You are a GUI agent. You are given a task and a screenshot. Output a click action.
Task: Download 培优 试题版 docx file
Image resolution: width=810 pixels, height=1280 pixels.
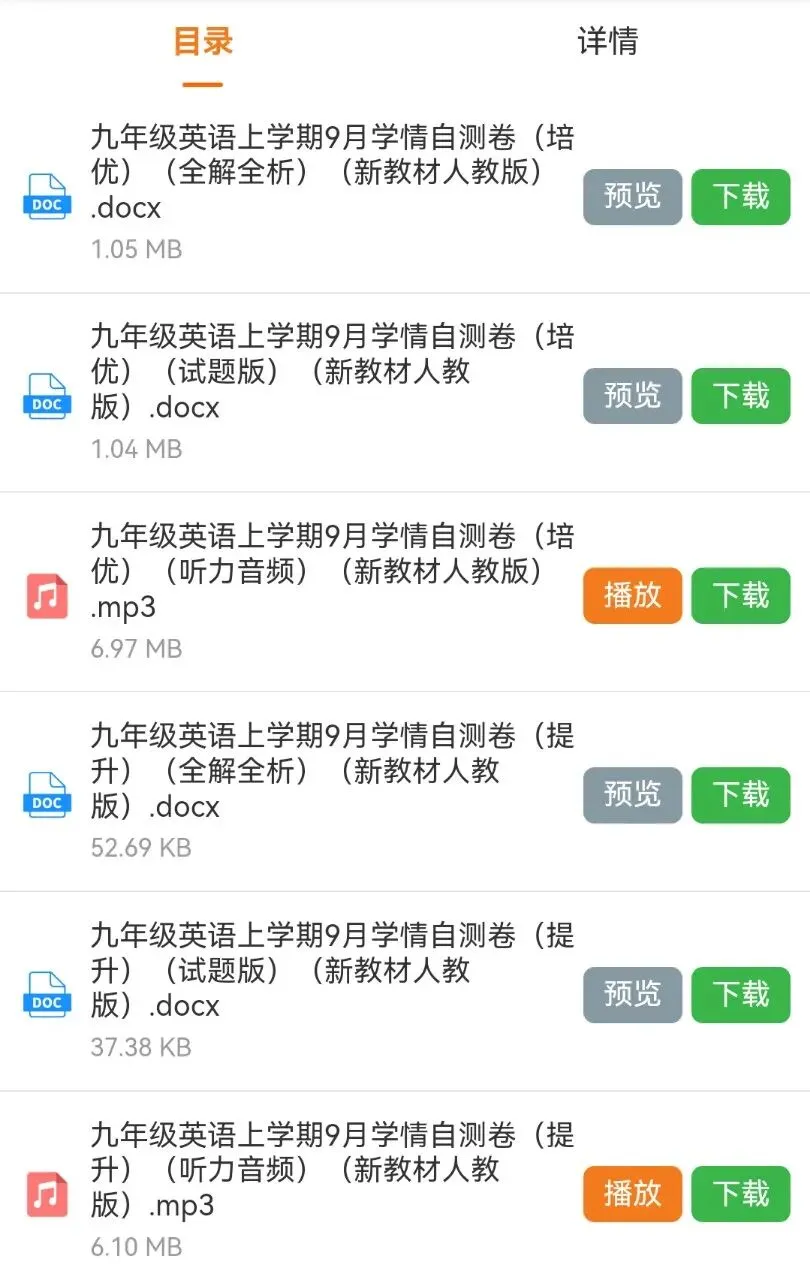(x=741, y=396)
